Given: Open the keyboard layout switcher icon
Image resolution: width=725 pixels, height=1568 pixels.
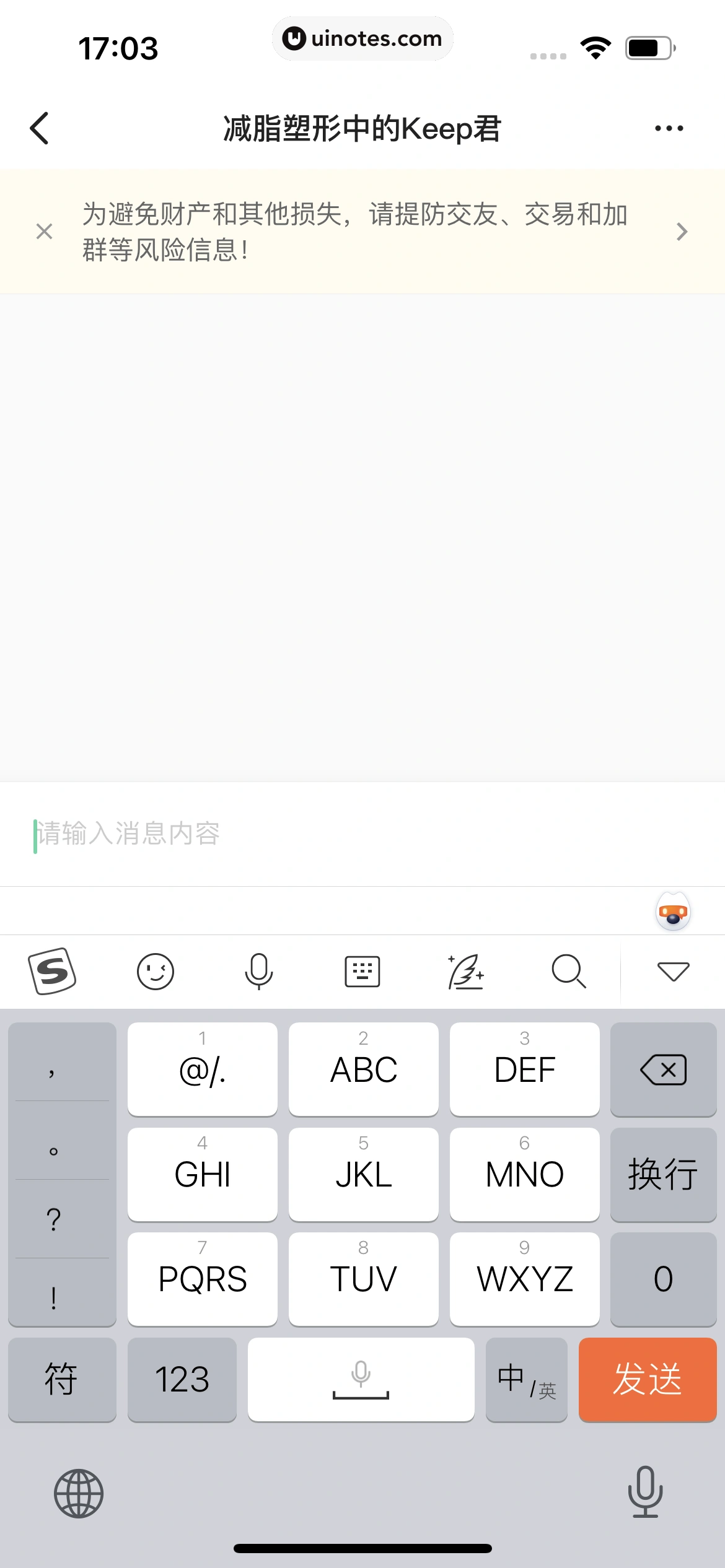Looking at the screenshot, I should pyautogui.click(x=362, y=971).
